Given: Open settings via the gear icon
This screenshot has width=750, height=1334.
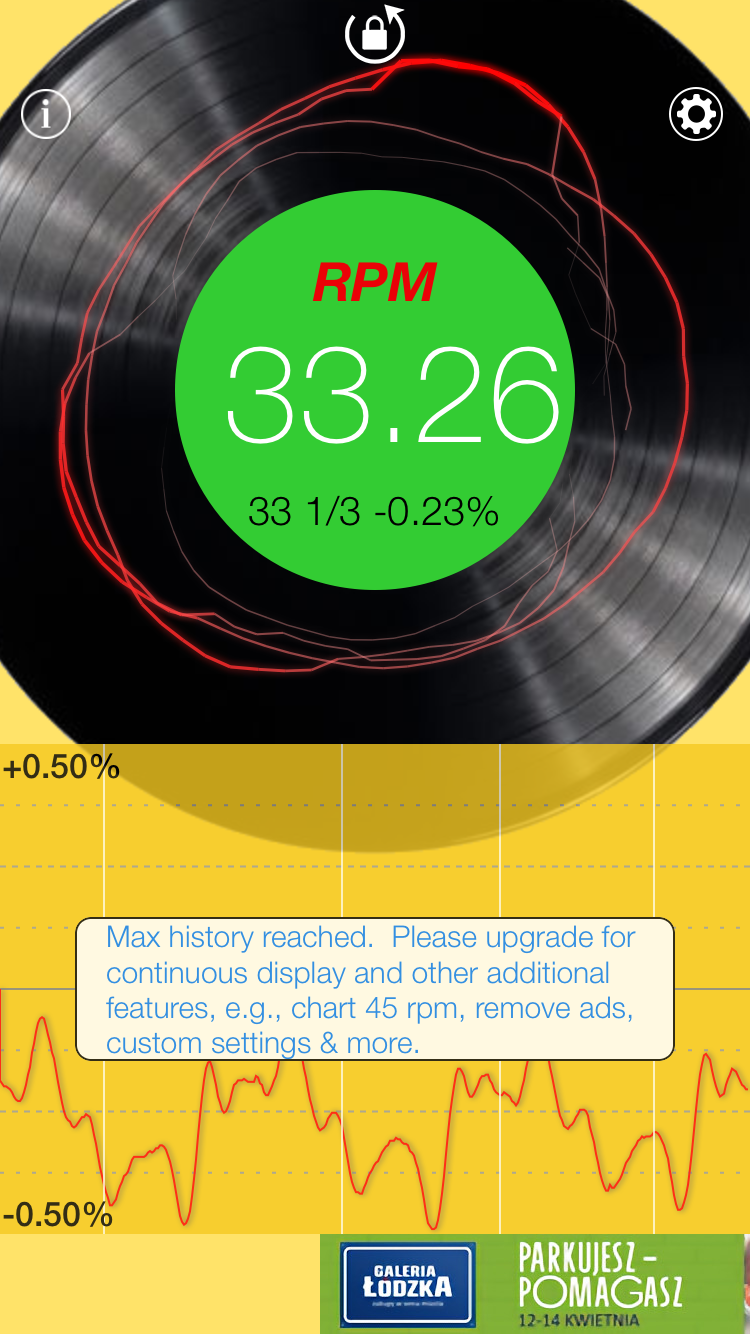Looking at the screenshot, I should (x=695, y=115).
